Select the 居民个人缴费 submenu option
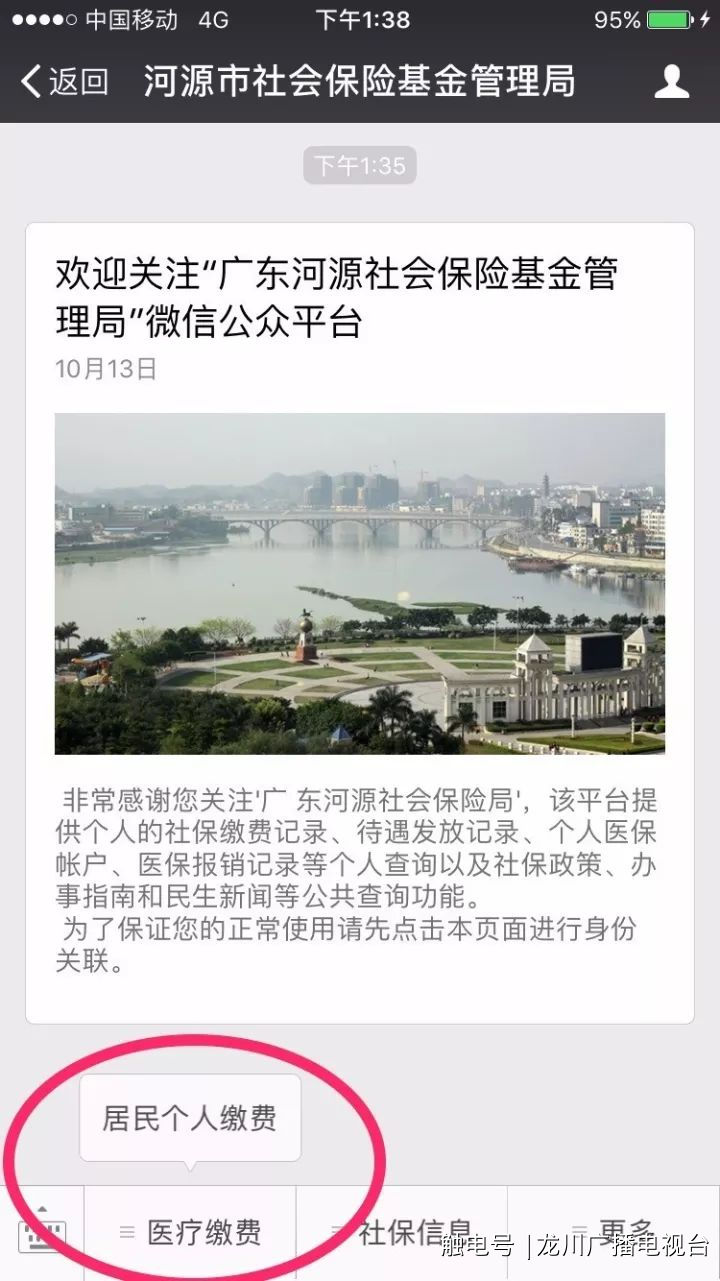This screenshot has width=720, height=1281. 190,1118
